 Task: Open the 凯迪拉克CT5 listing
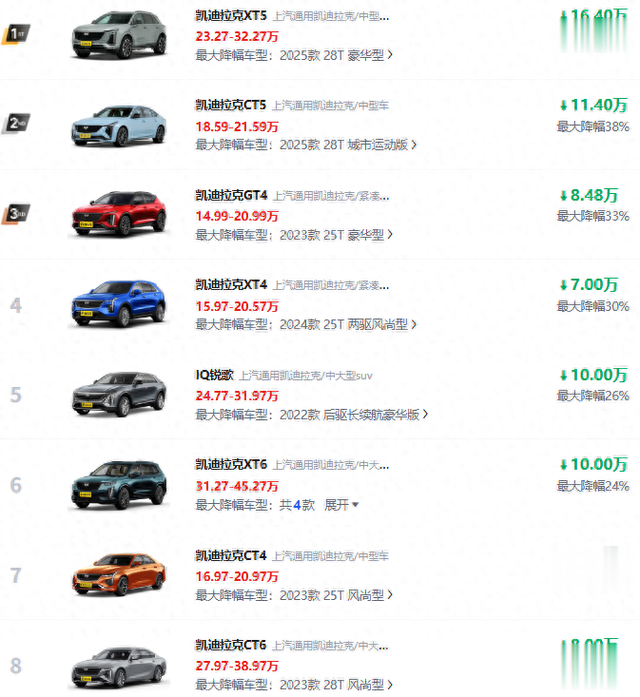click(x=231, y=105)
